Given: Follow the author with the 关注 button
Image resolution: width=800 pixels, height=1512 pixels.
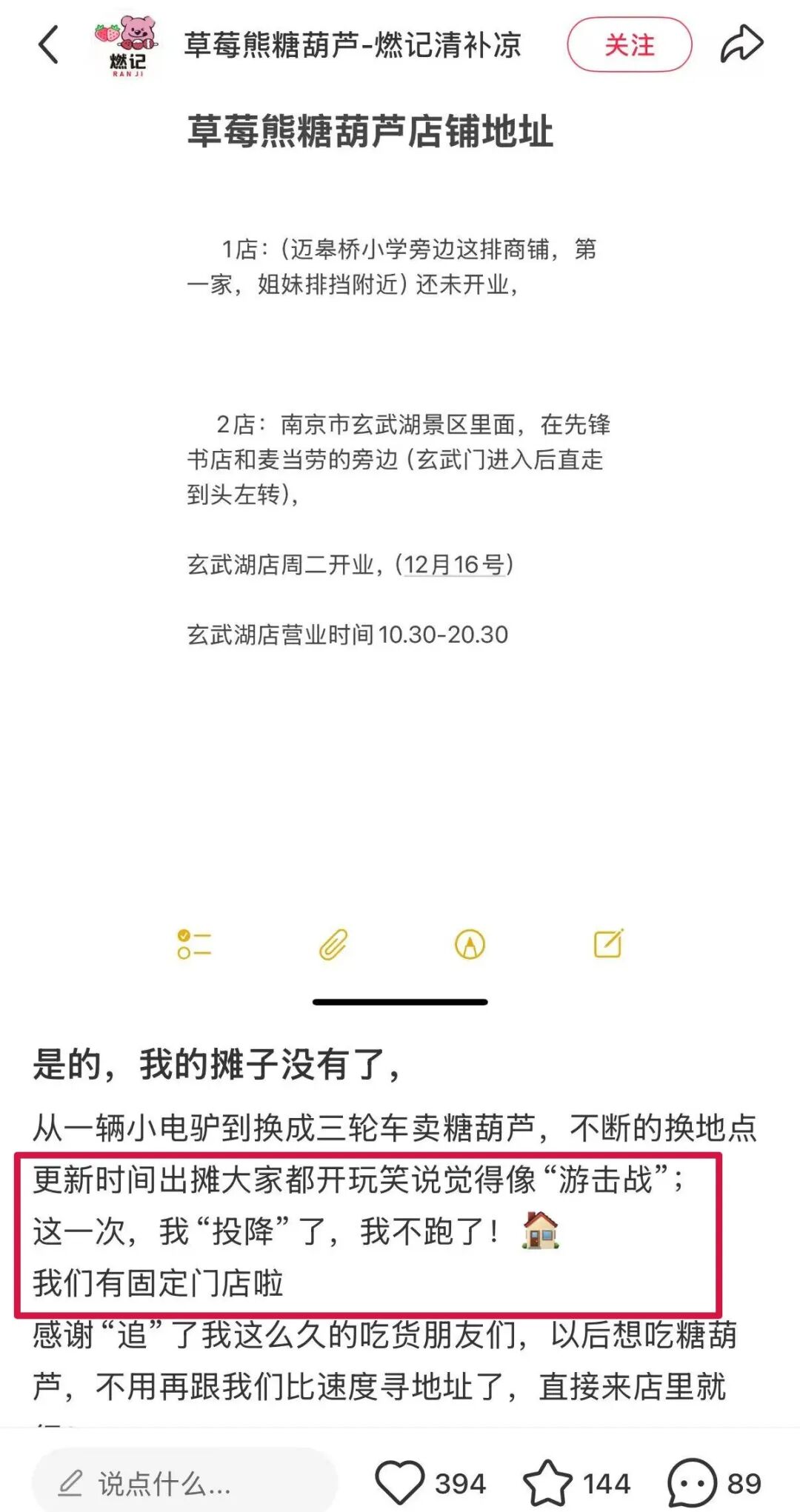Looking at the screenshot, I should coord(629,45).
